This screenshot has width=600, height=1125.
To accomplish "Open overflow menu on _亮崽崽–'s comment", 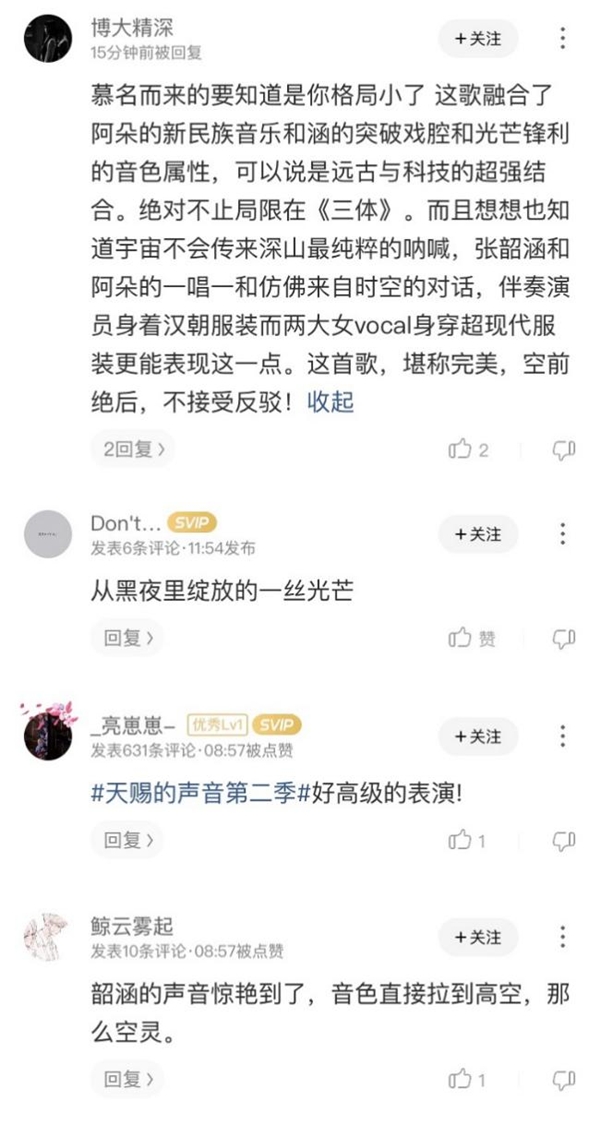I will 563,737.
